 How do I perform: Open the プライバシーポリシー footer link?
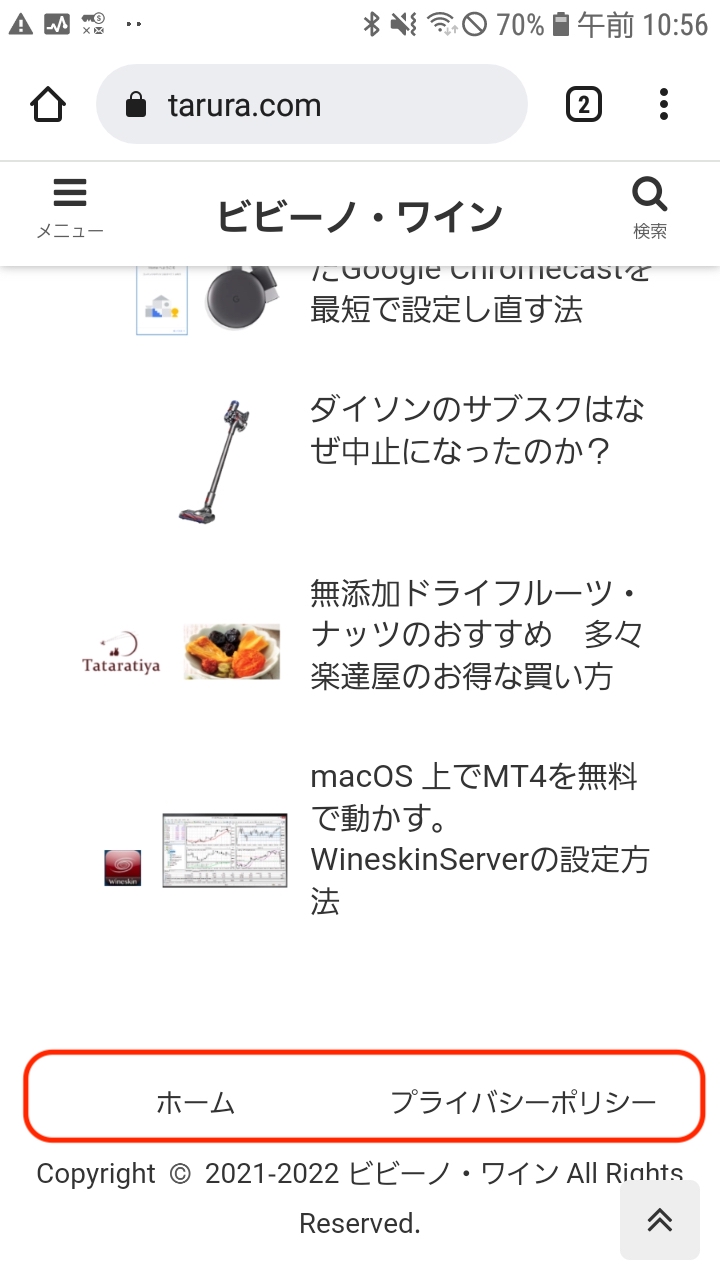[x=522, y=1103]
